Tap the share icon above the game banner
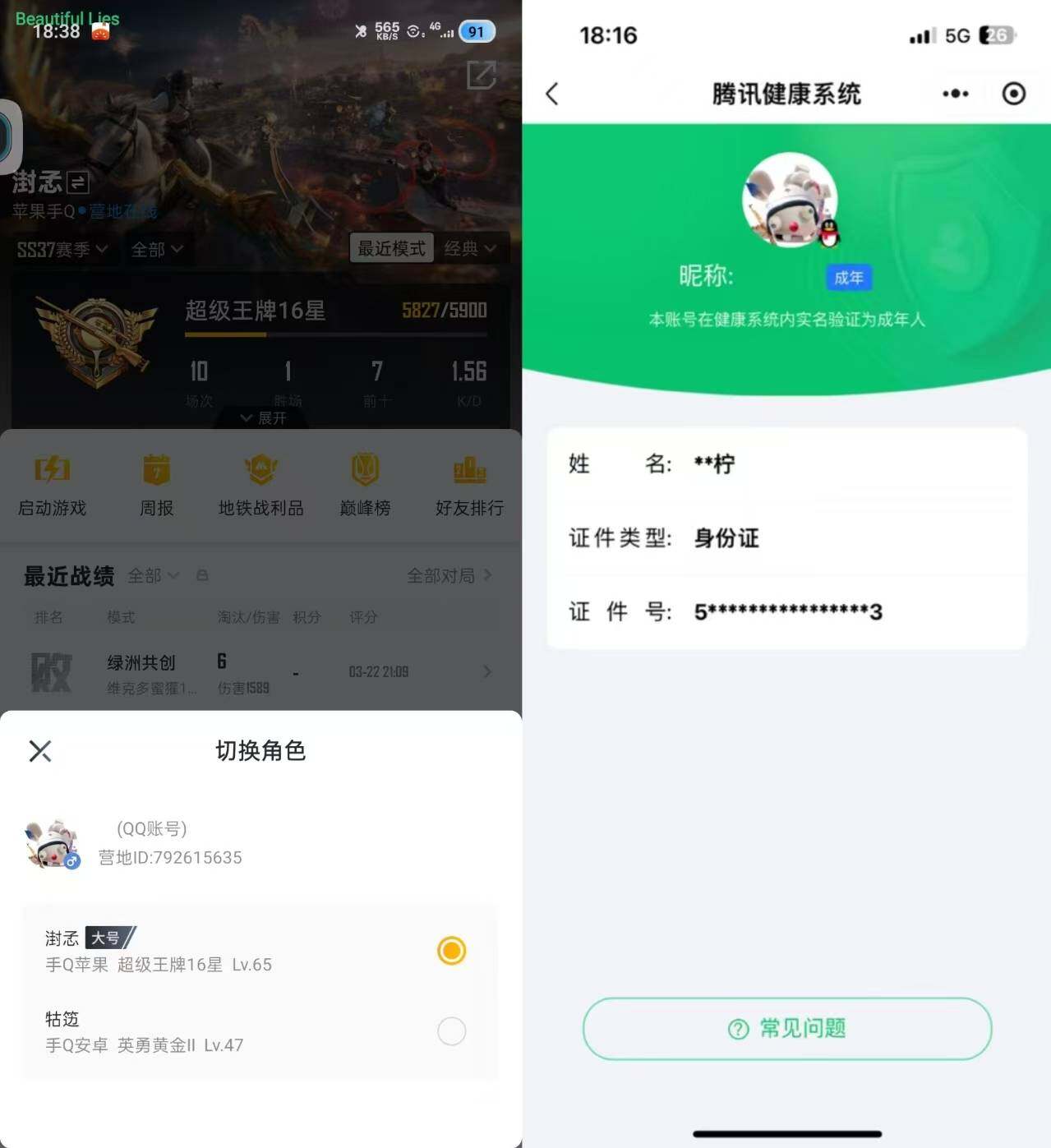 pyautogui.click(x=482, y=76)
